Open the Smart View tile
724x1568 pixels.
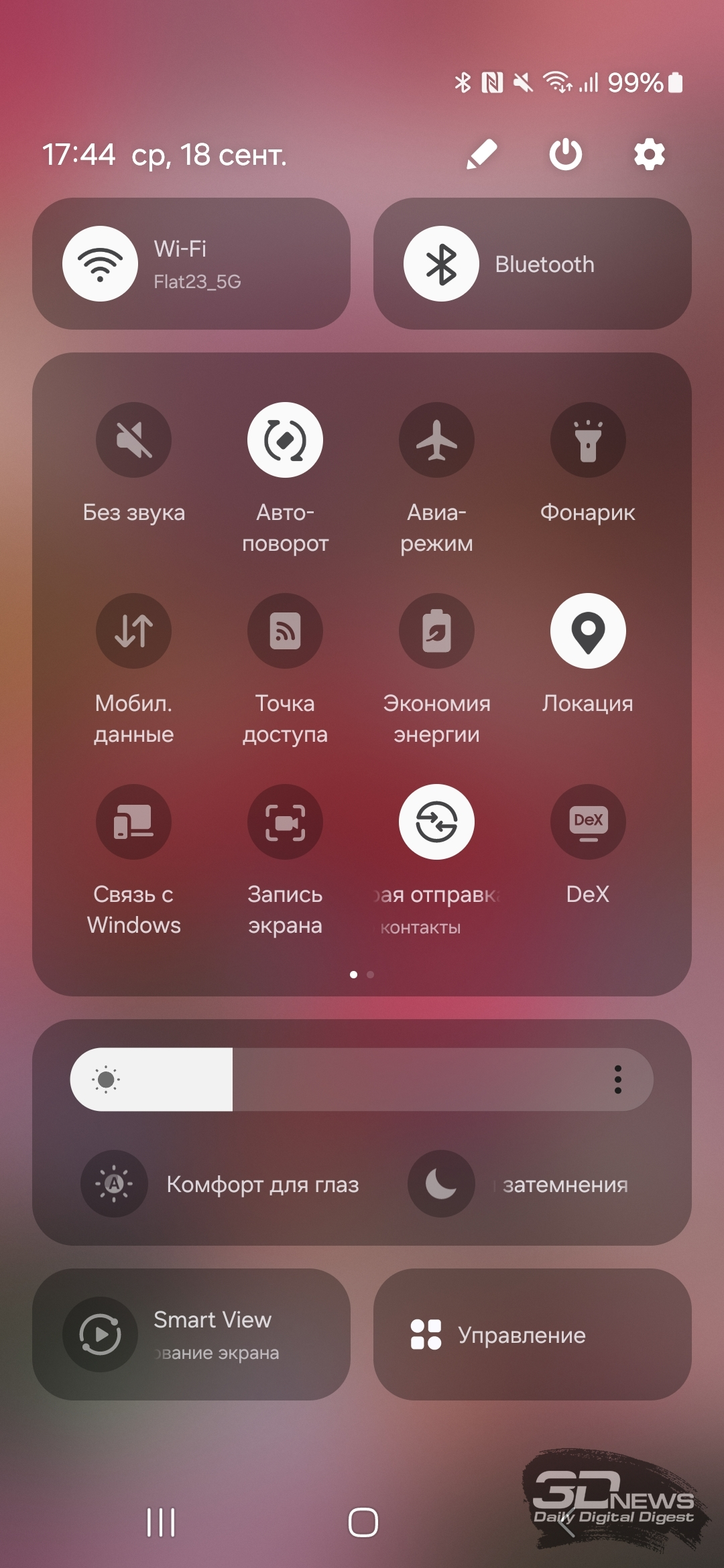(x=192, y=1334)
